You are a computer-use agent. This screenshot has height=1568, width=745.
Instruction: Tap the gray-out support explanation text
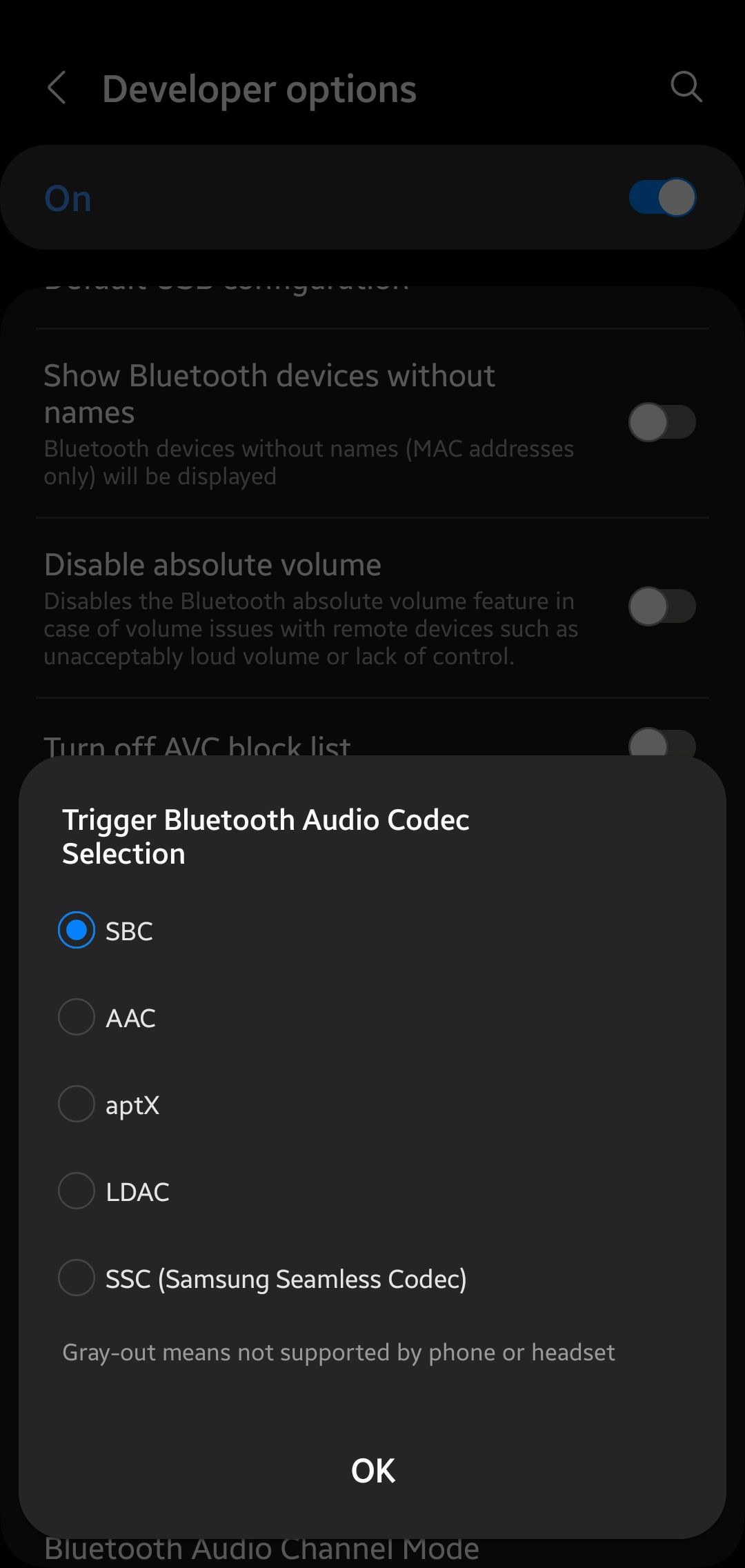click(x=338, y=1351)
